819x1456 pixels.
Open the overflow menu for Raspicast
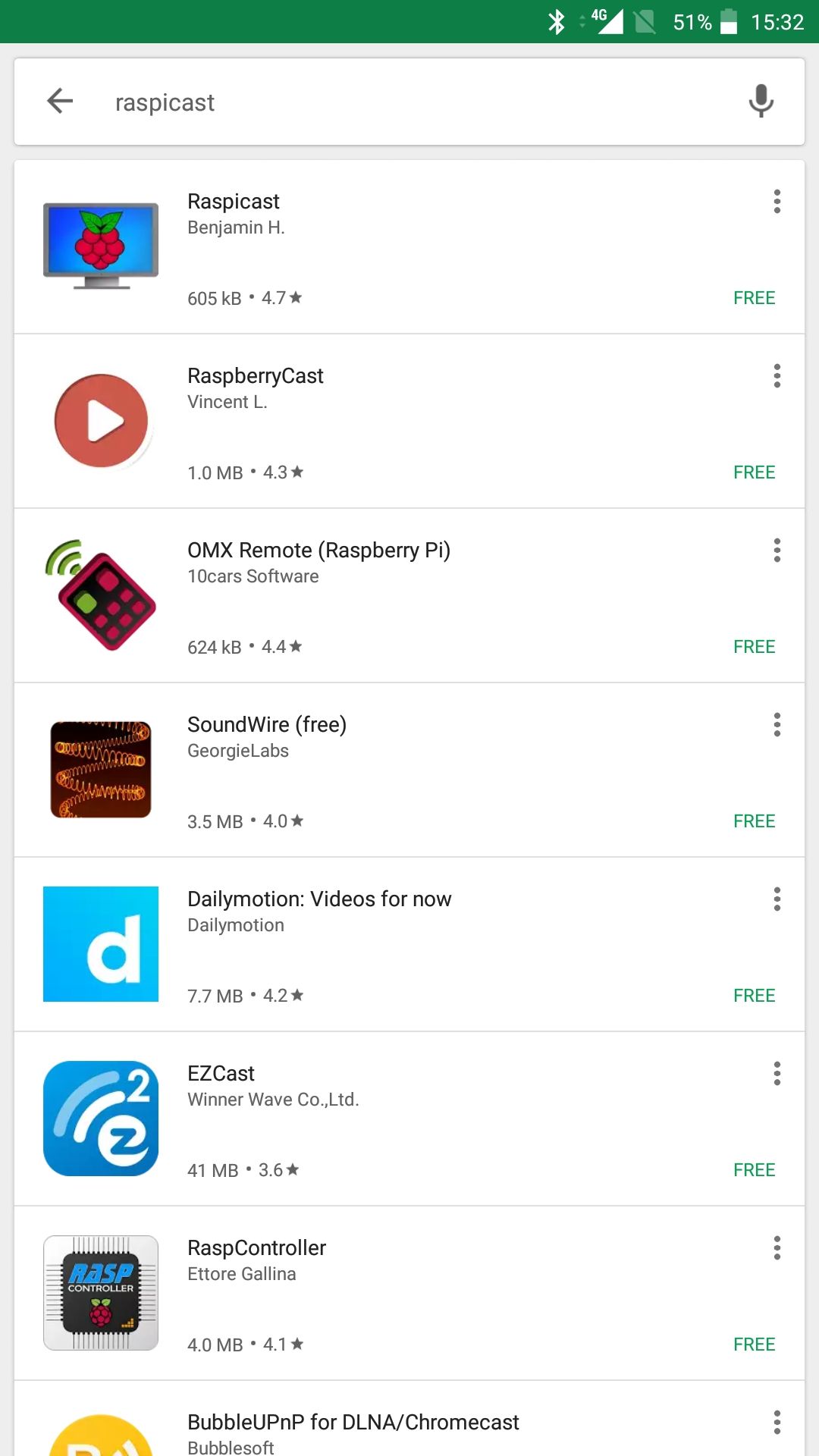777,201
